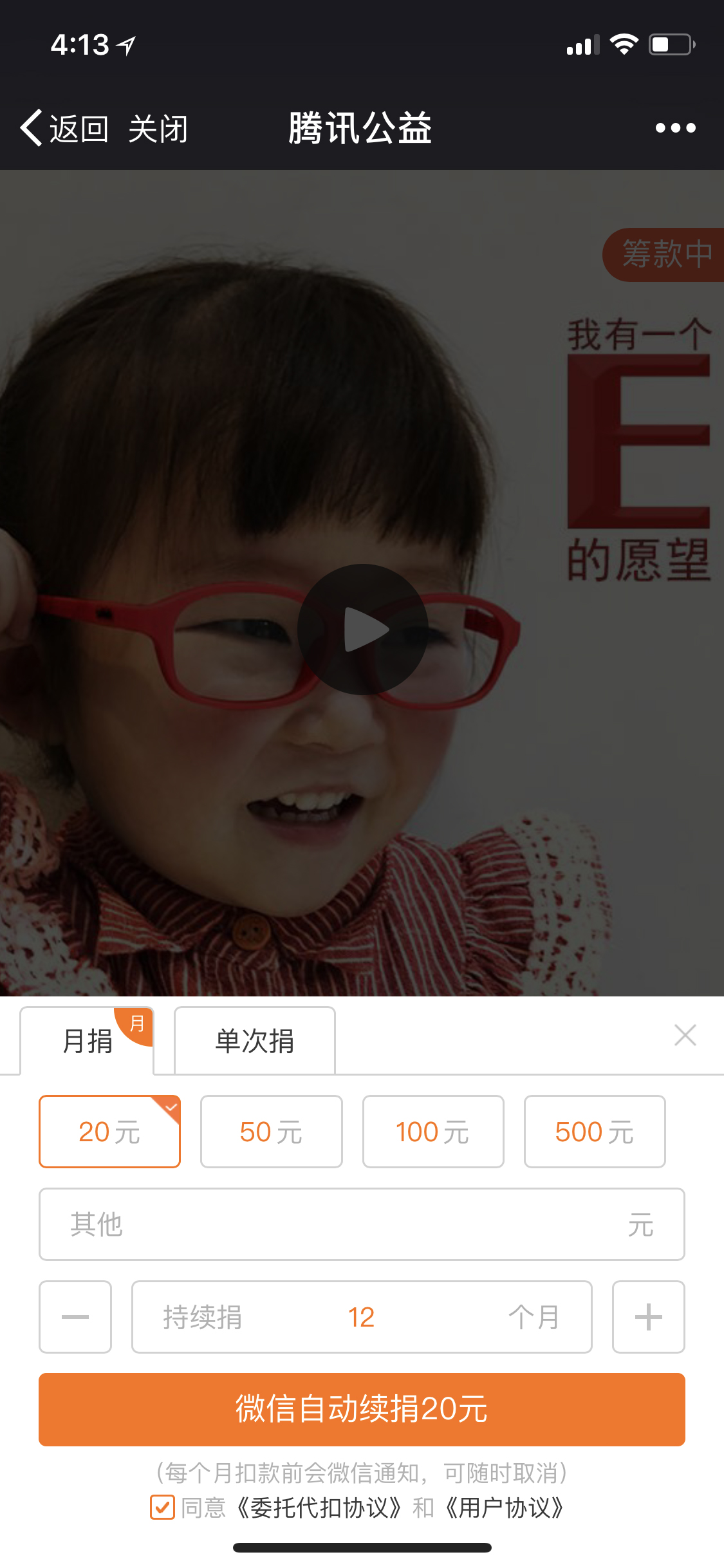
Task: Tap the 持续捐 12 个月 field
Action: point(361,1317)
